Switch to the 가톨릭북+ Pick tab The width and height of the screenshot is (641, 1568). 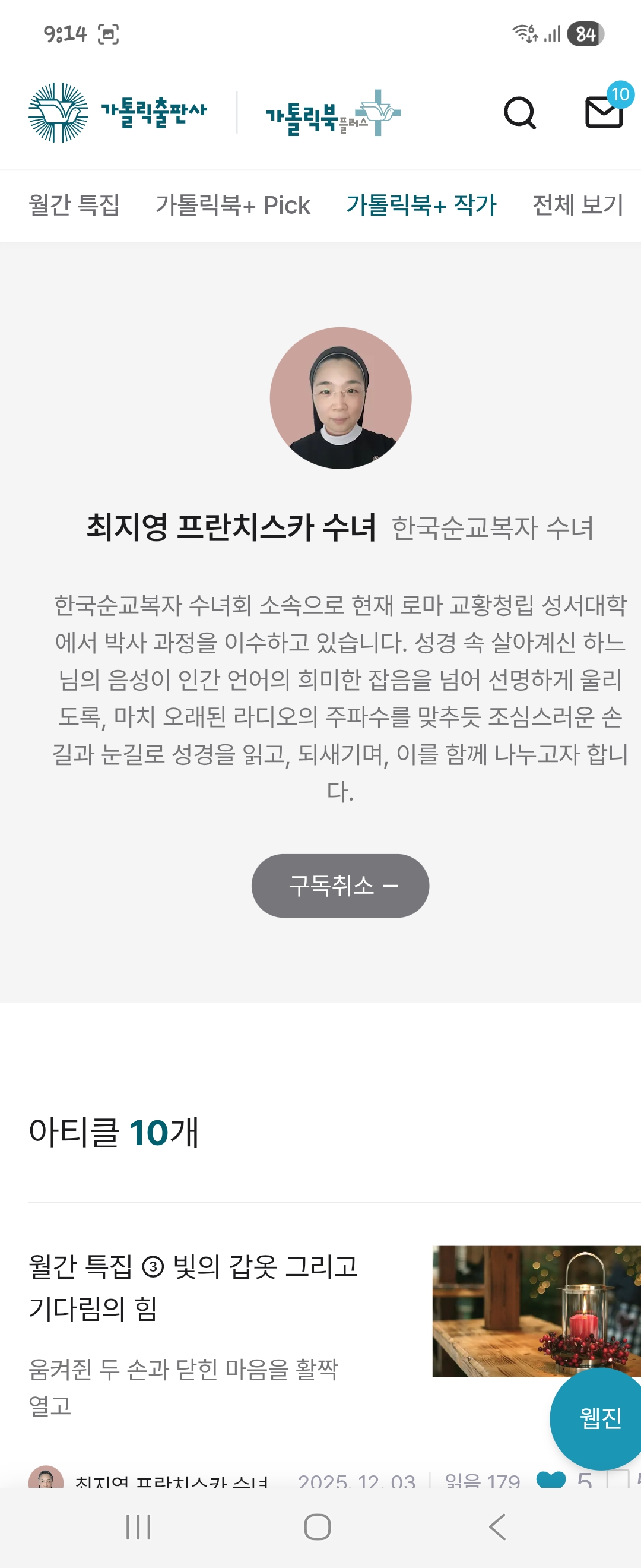[x=233, y=205]
